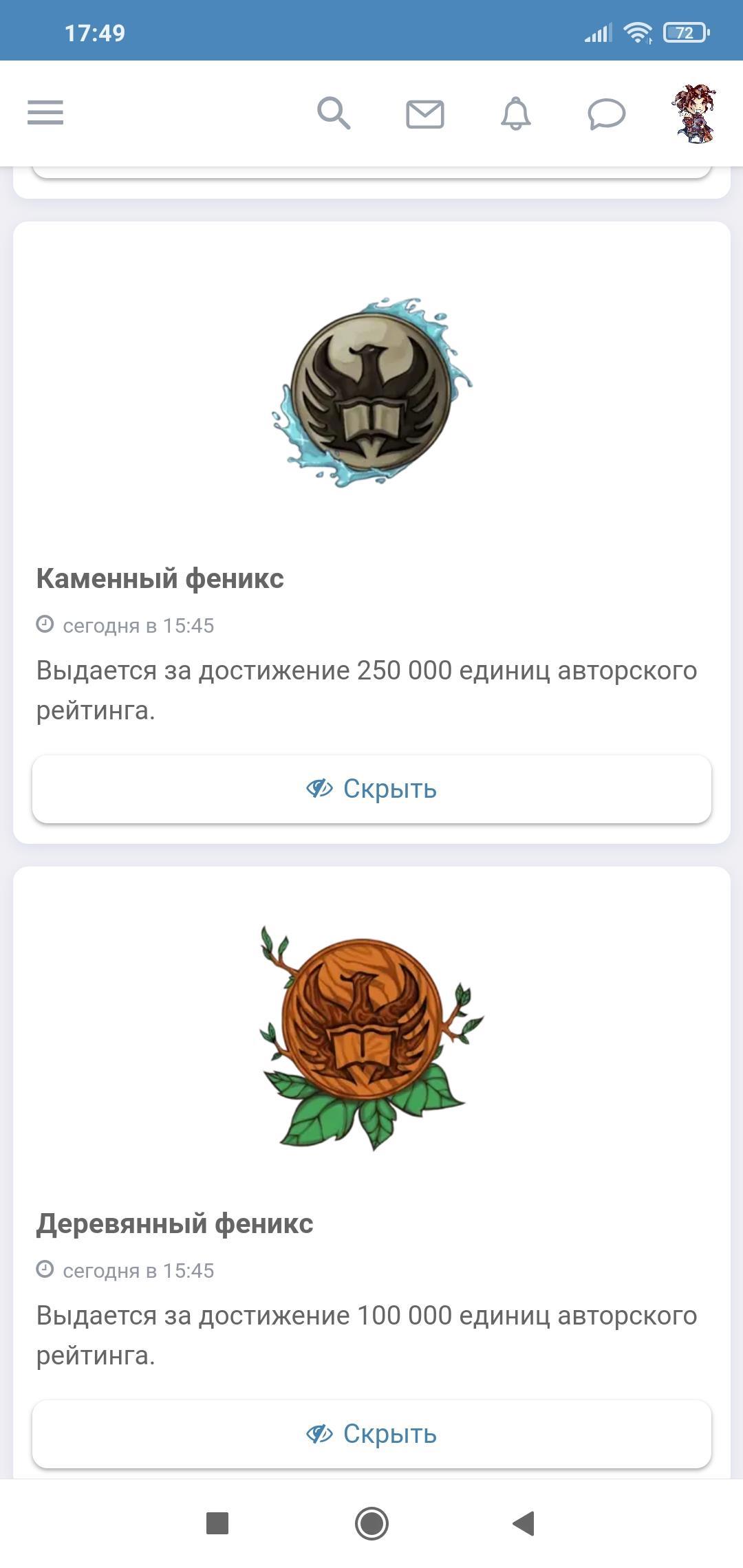This screenshot has width=743, height=1568.
Task: Hide the Каменный феникс achievement
Action: coord(371,789)
